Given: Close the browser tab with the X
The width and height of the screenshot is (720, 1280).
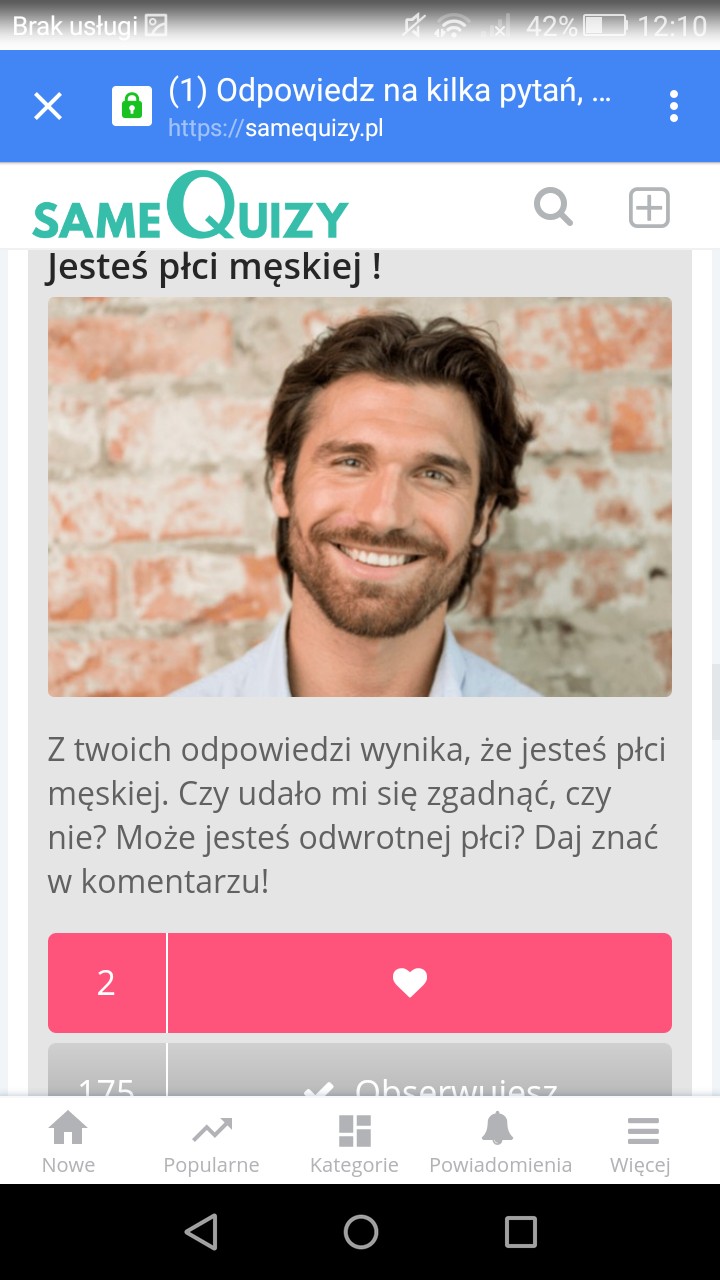Looking at the screenshot, I should pyautogui.click(x=48, y=106).
